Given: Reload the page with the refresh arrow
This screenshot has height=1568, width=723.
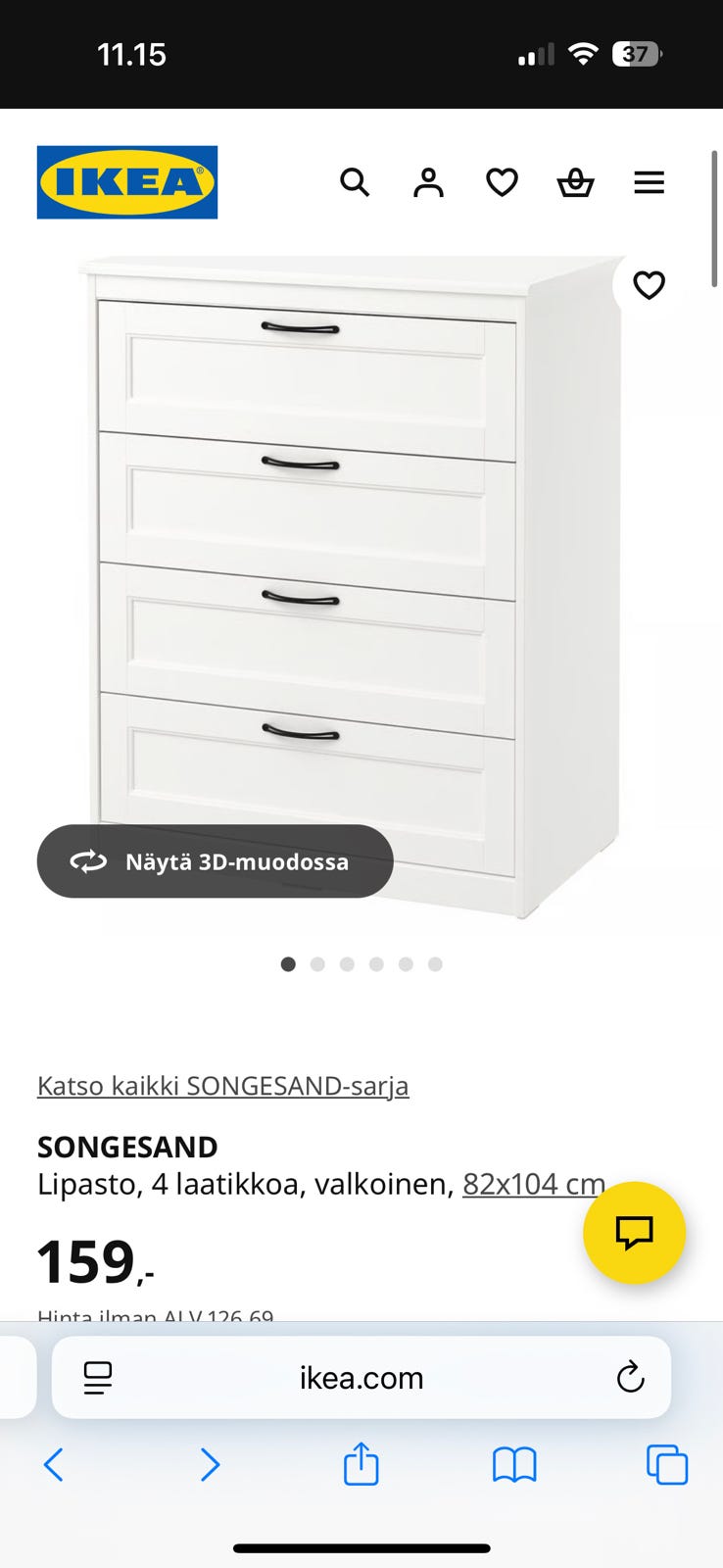Looking at the screenshot, I should coord(630,1378).
